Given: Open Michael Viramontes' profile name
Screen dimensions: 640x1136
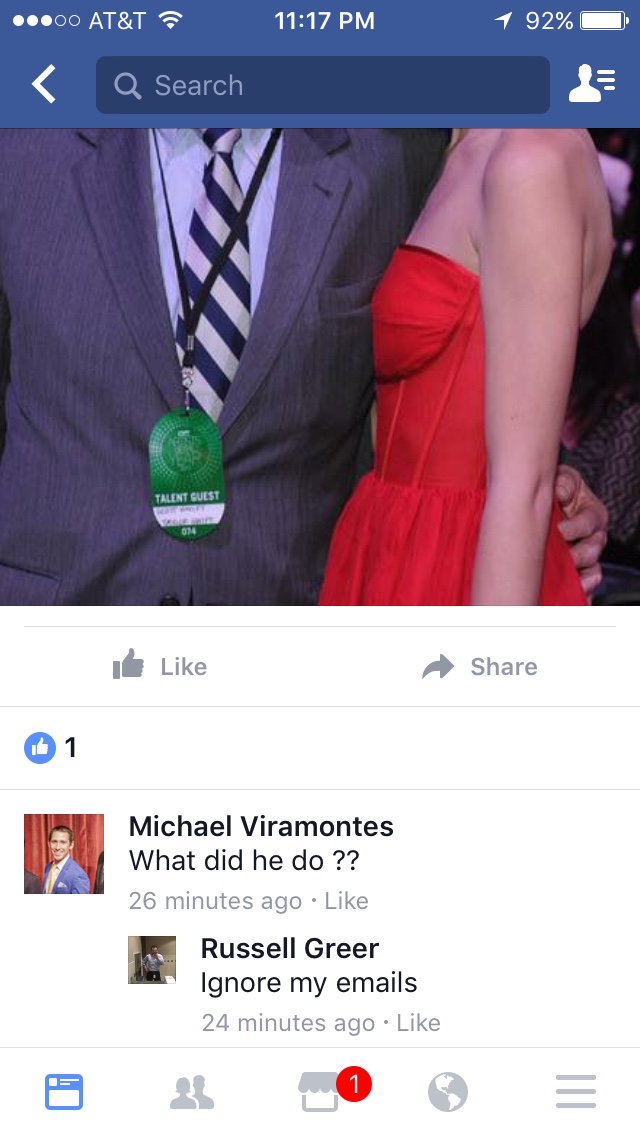Looking at the screenshot, I should tap(261, 826).
